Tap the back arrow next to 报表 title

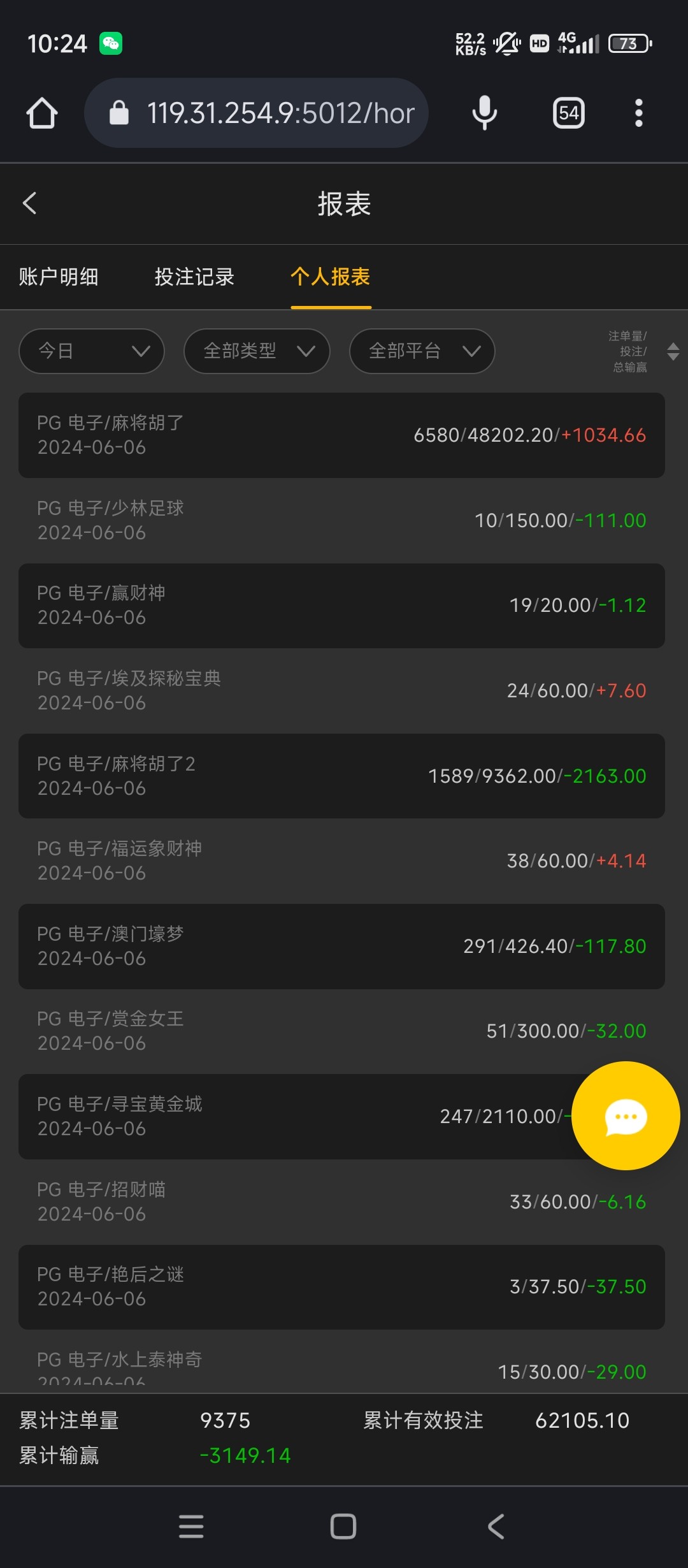point(29,203)
